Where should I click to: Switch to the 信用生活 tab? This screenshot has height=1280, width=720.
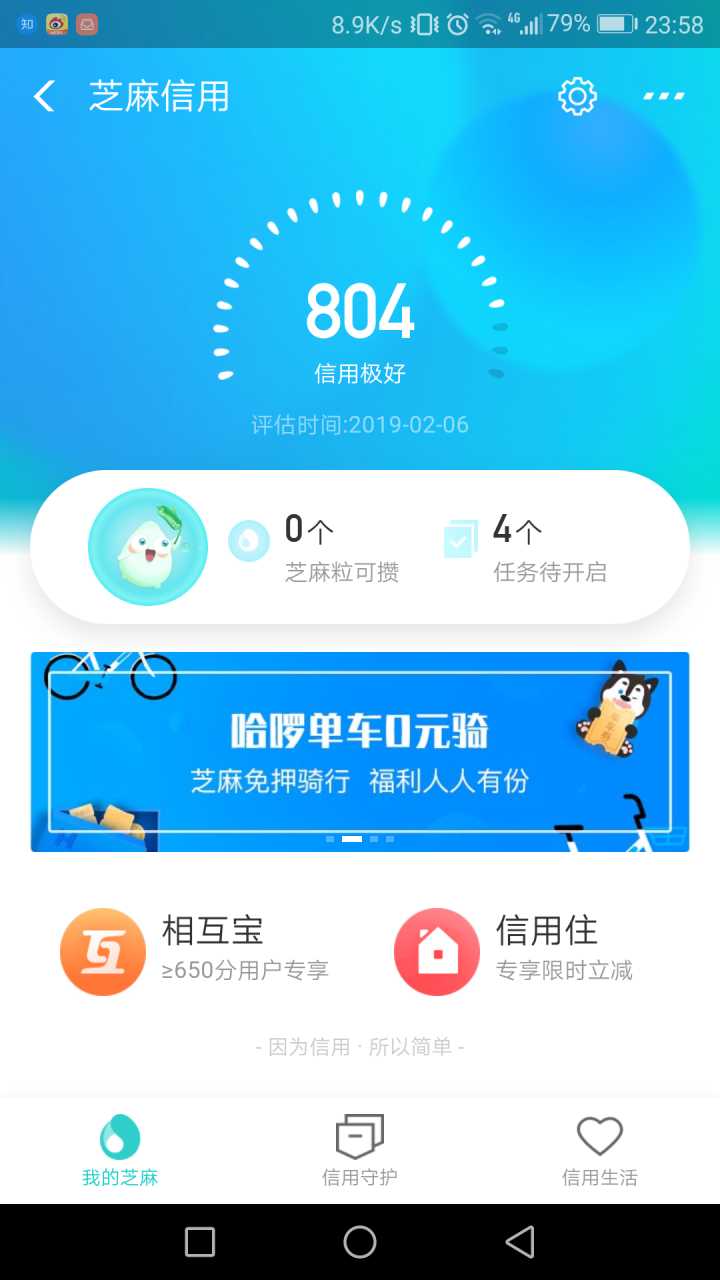(600, 1152)
